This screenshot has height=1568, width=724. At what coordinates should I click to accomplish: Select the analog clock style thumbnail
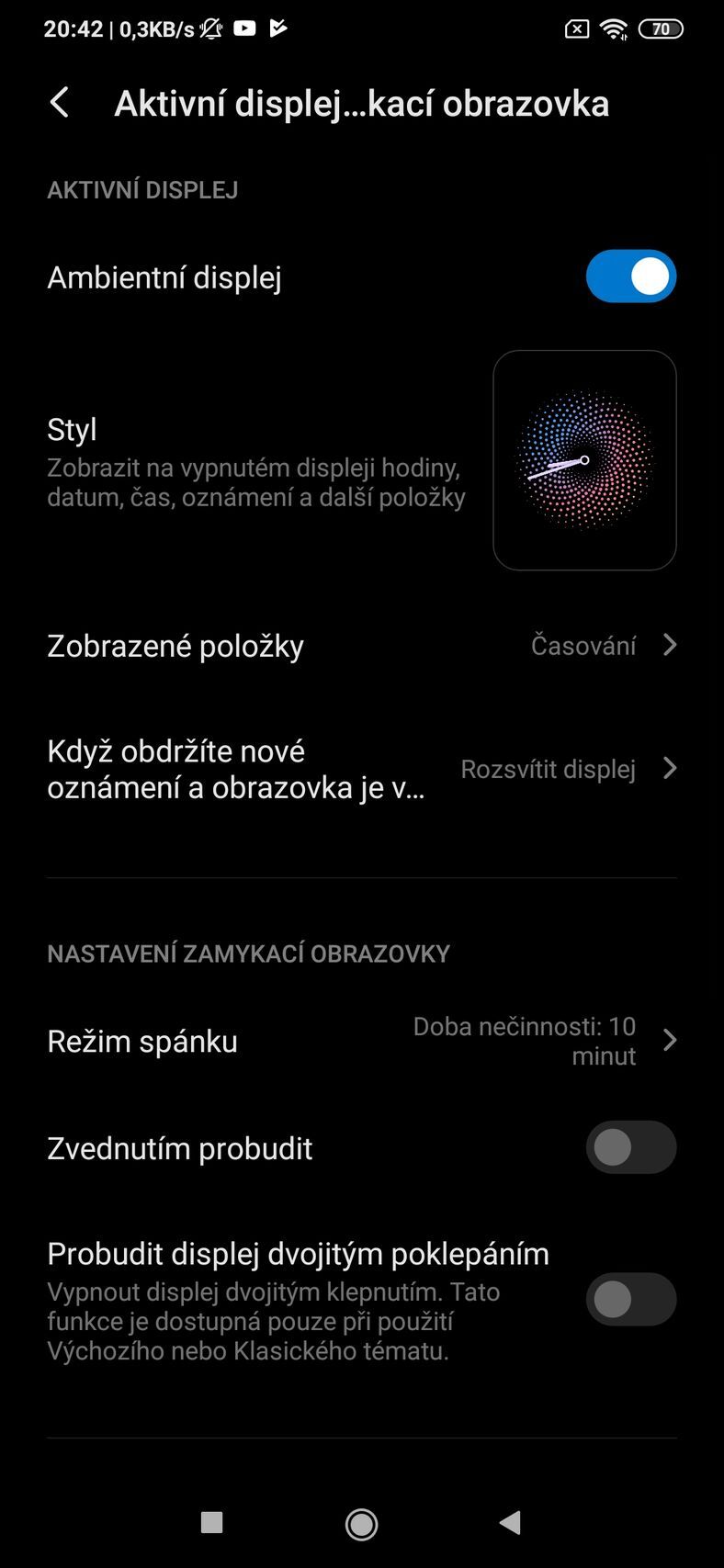click(584, 460)
